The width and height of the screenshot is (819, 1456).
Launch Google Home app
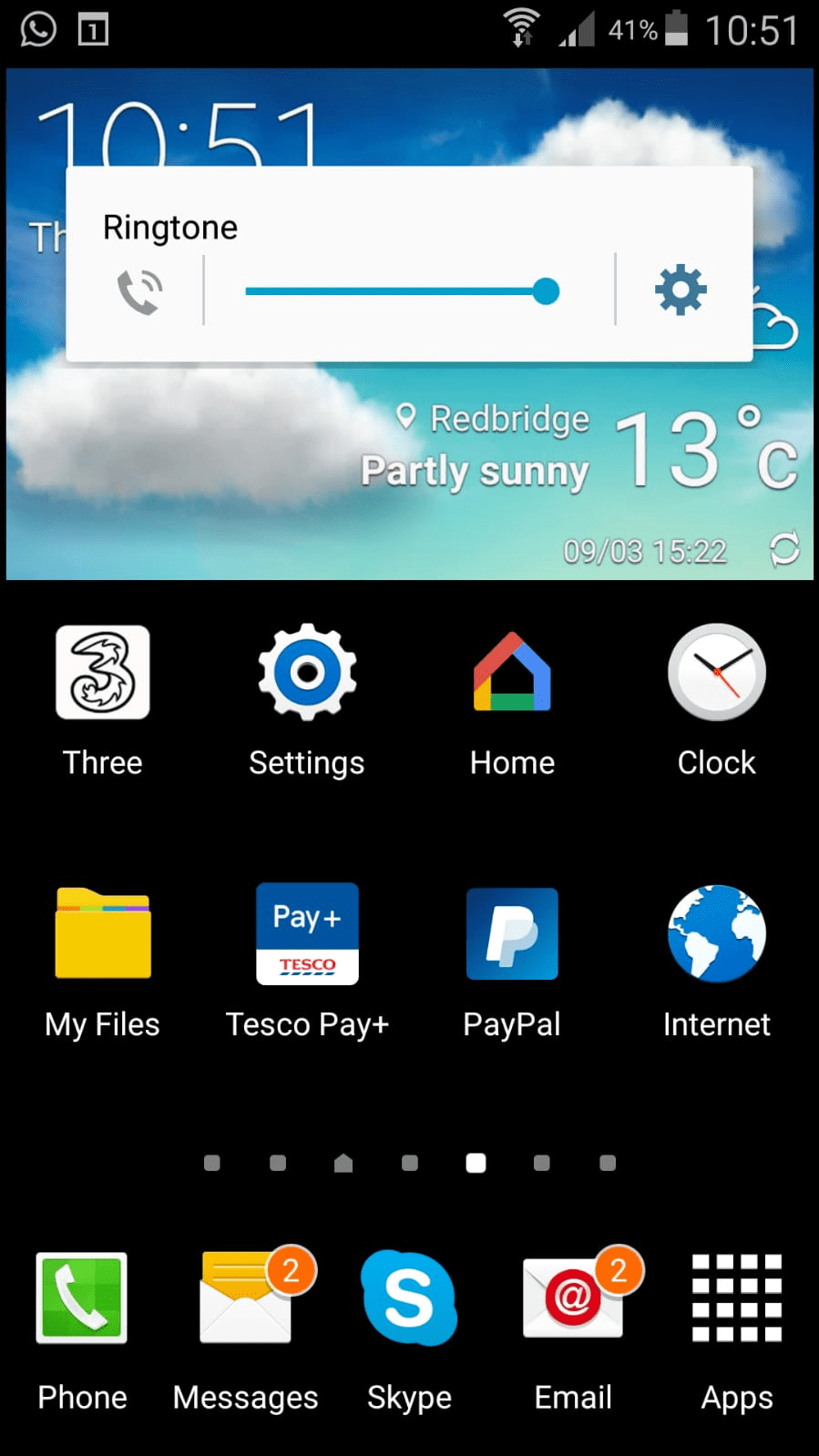click(x=512, y=673)
